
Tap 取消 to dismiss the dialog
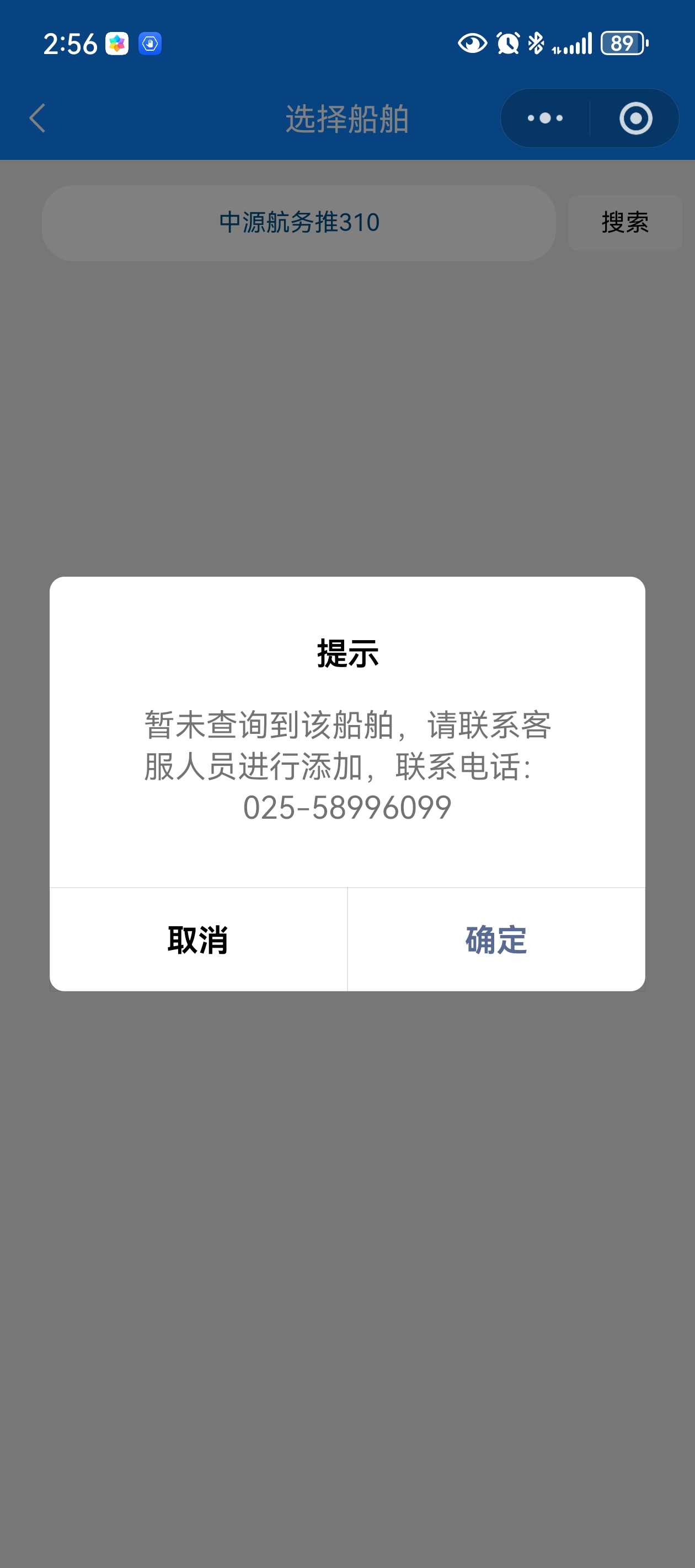[x=198, y=939]
